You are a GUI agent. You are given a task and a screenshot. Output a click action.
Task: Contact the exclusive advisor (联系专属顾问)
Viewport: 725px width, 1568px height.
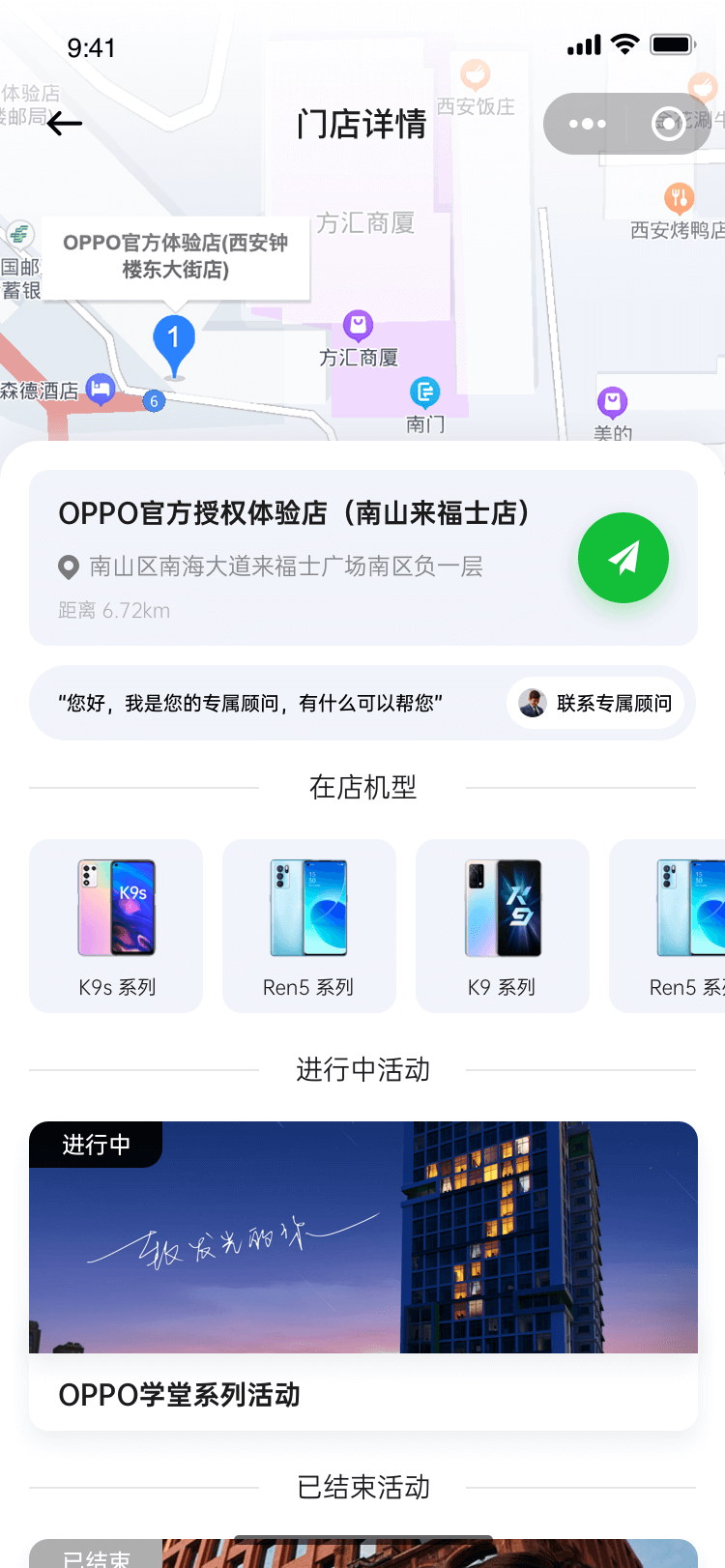pos(595,703)
